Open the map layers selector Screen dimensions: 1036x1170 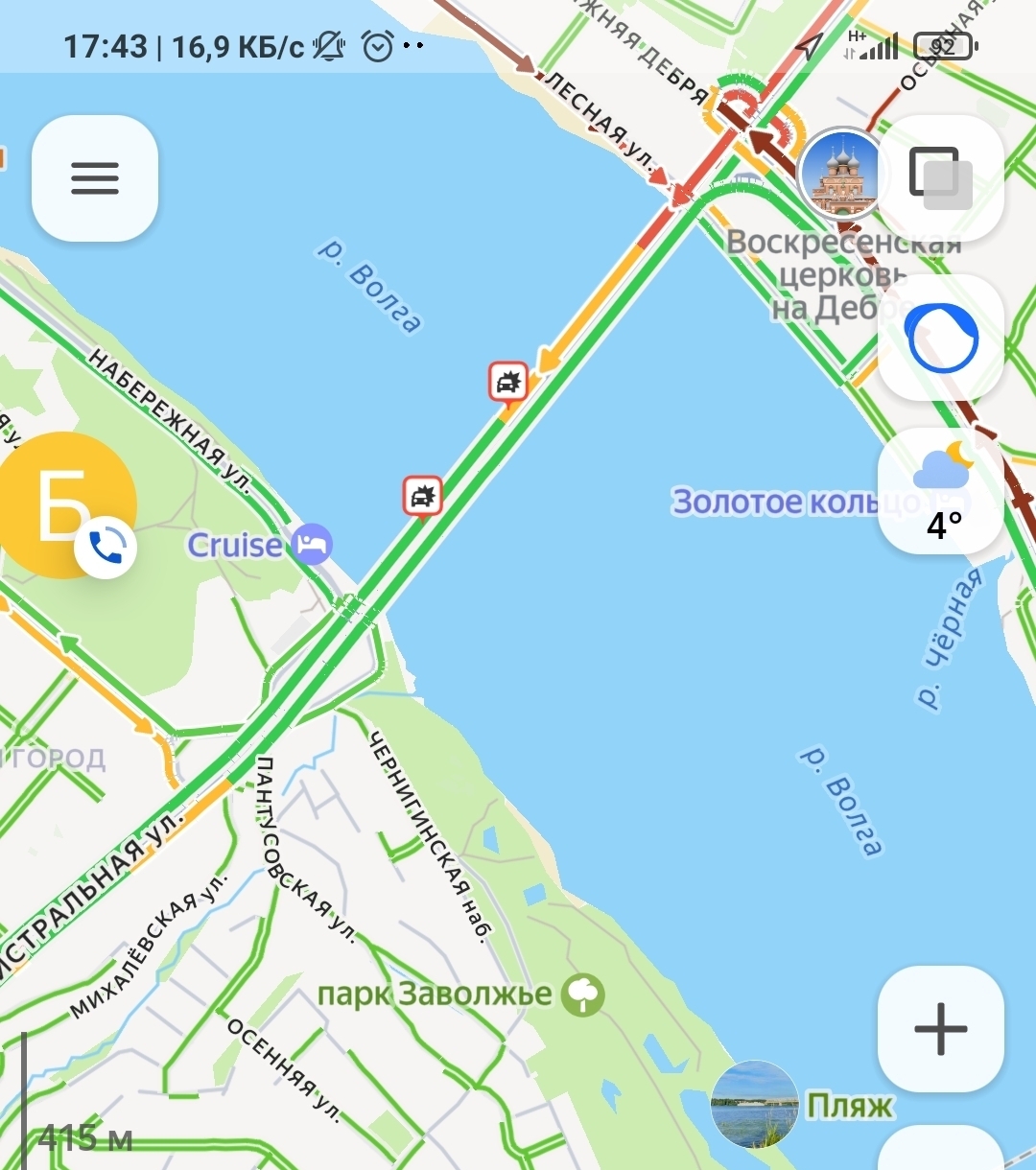click(x=940, y=178)
